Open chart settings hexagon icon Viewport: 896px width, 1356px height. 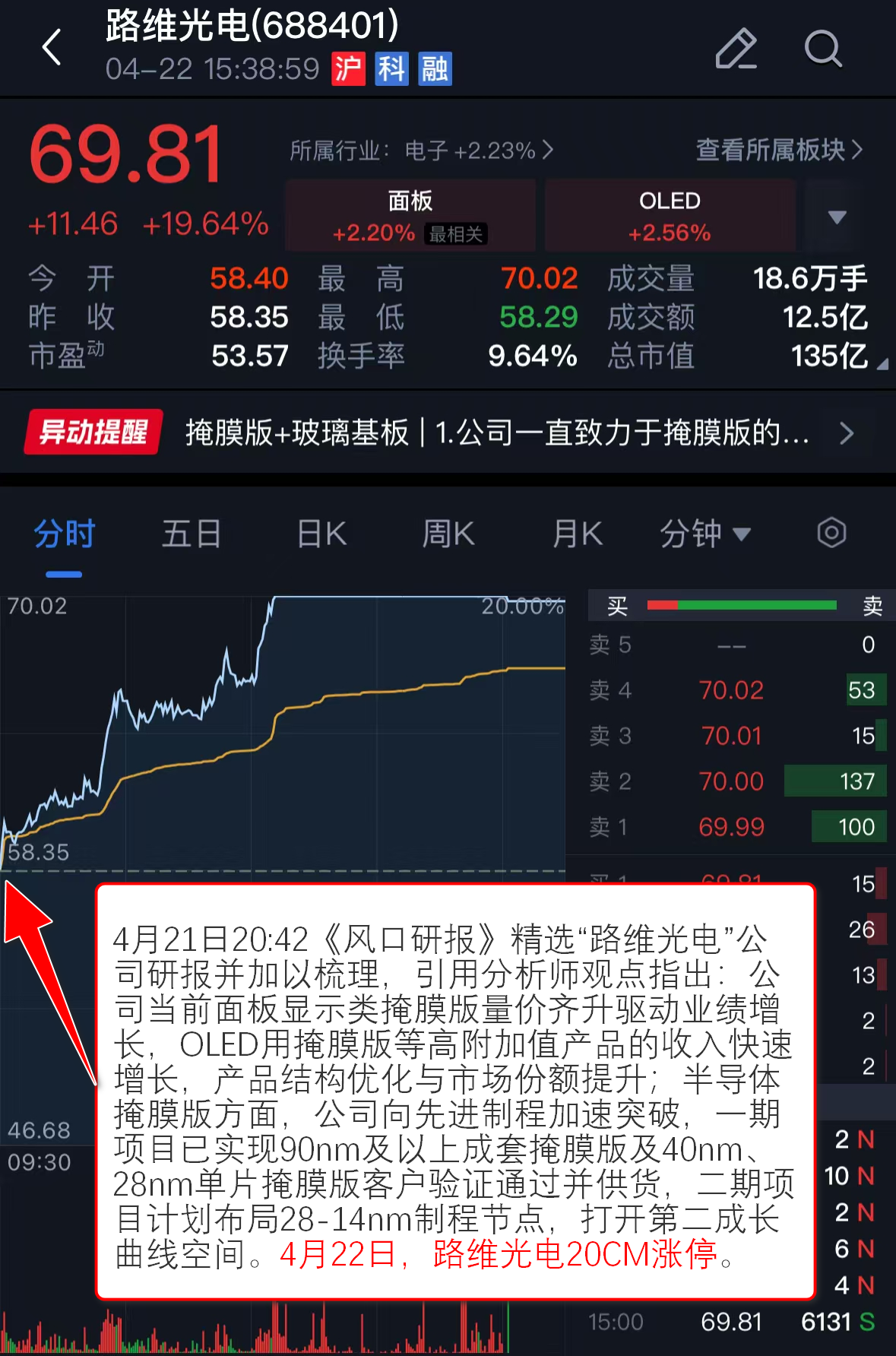(x=831, y=533)
